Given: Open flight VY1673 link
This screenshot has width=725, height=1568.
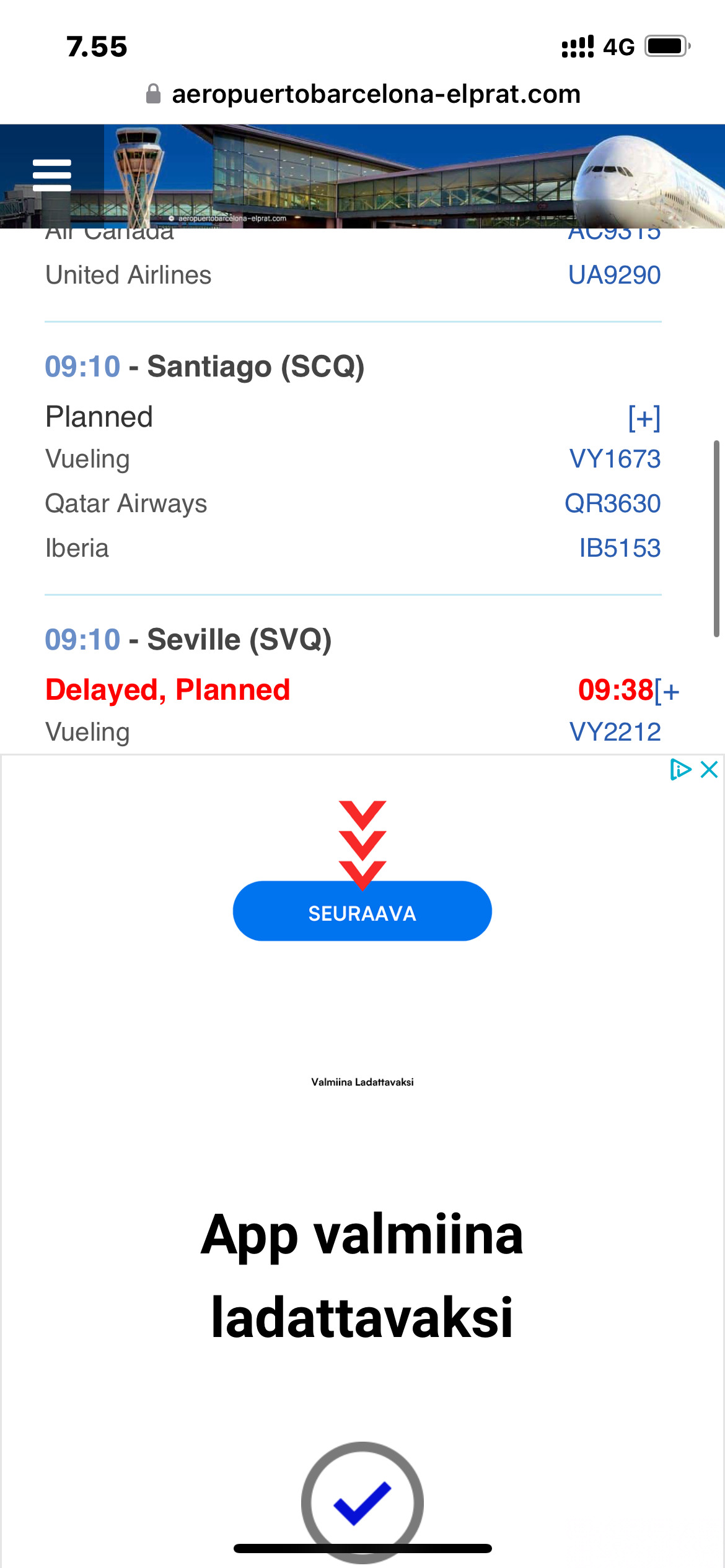Looking at the screenshot, I should pos(615,460).
